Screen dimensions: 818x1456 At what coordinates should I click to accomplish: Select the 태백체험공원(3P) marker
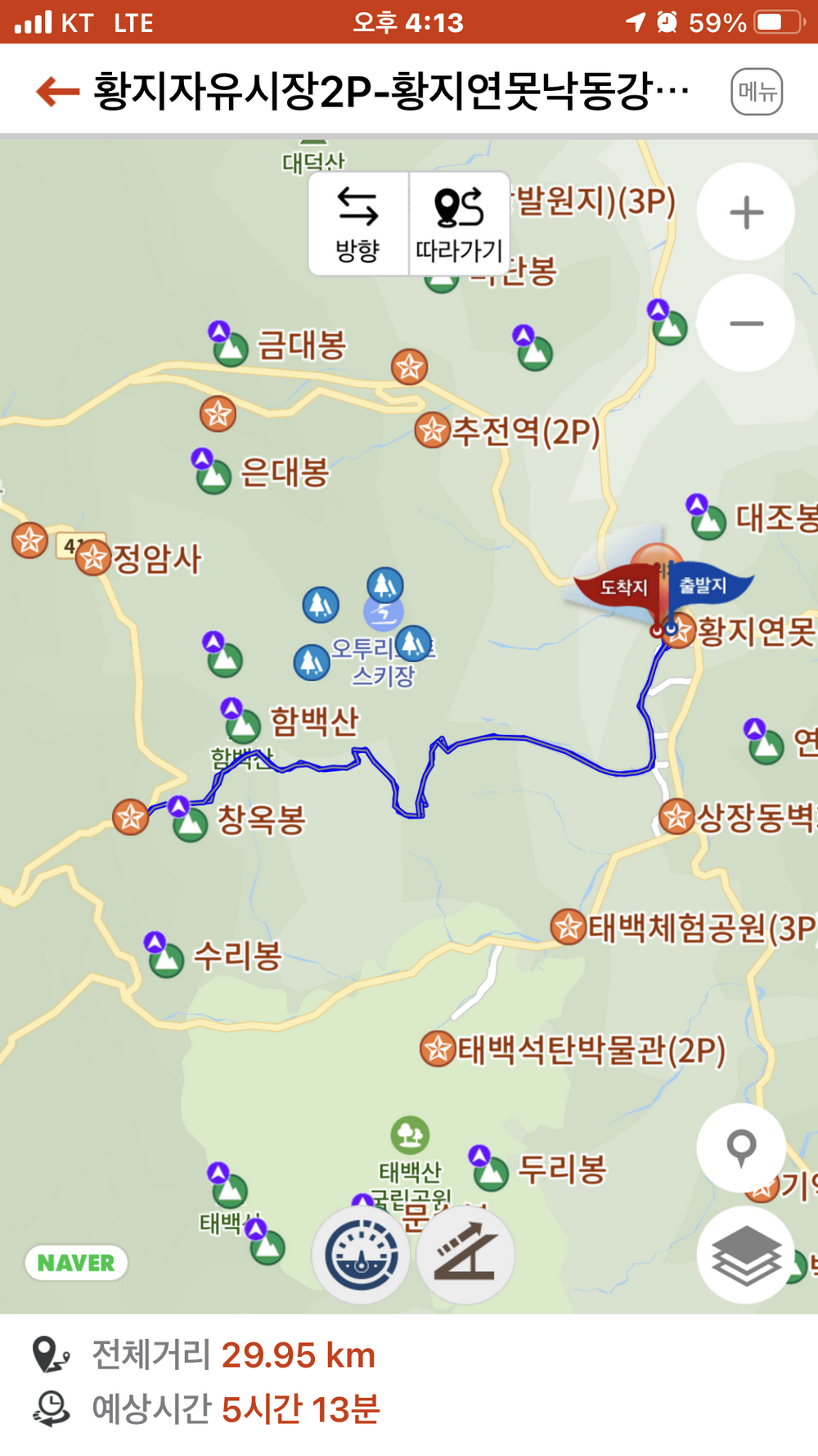pos(568,927)
